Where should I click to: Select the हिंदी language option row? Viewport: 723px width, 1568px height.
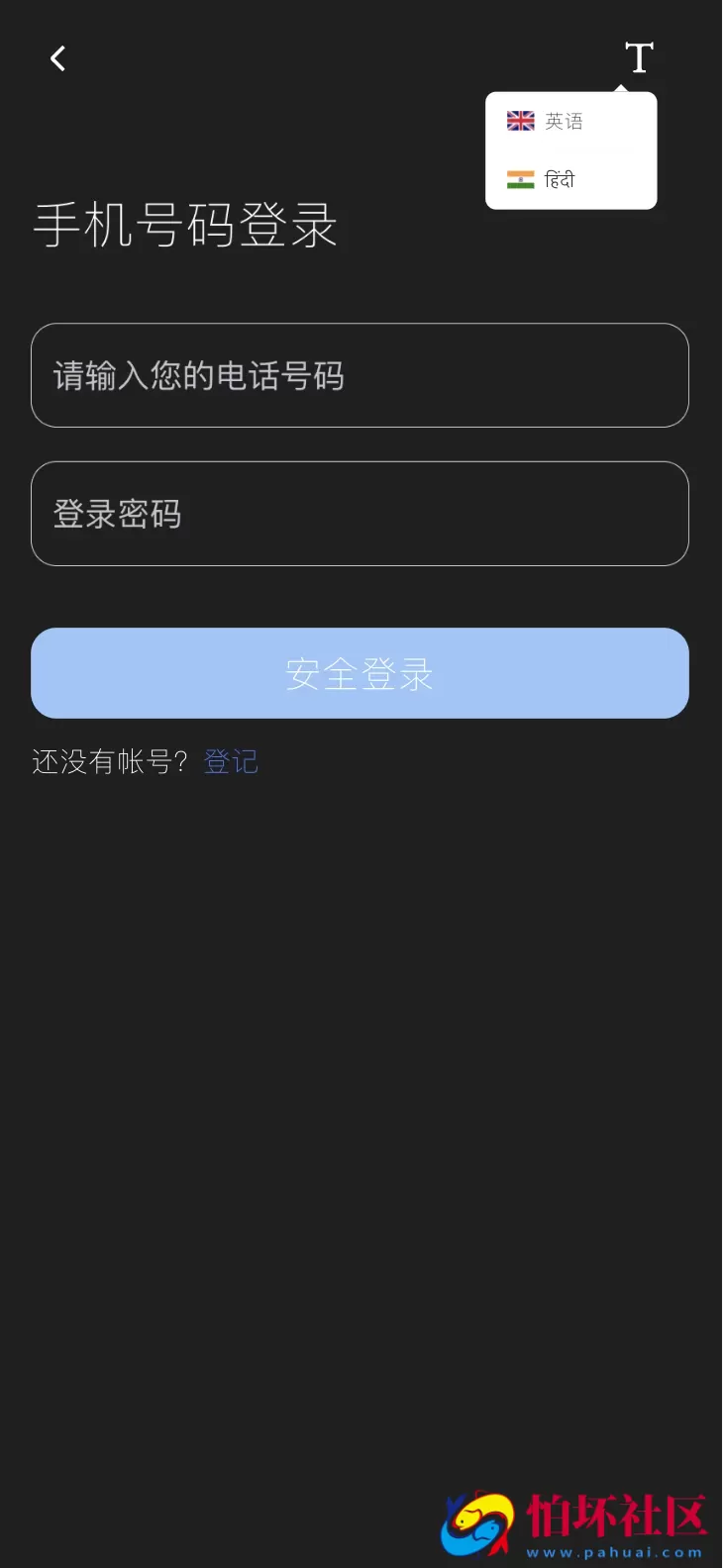[x=570, y=179]
